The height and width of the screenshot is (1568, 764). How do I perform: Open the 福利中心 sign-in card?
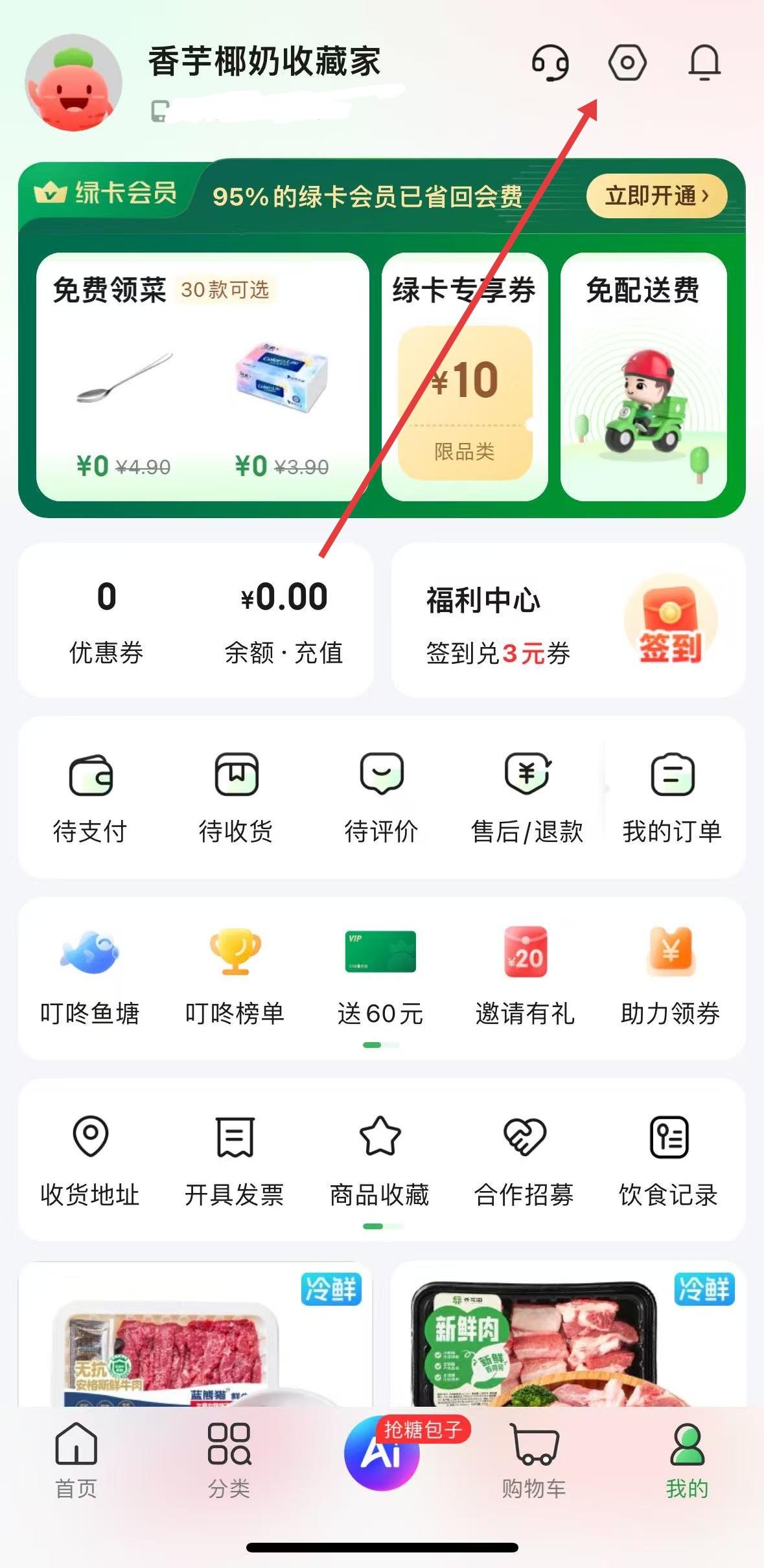(x=568, y=620)
